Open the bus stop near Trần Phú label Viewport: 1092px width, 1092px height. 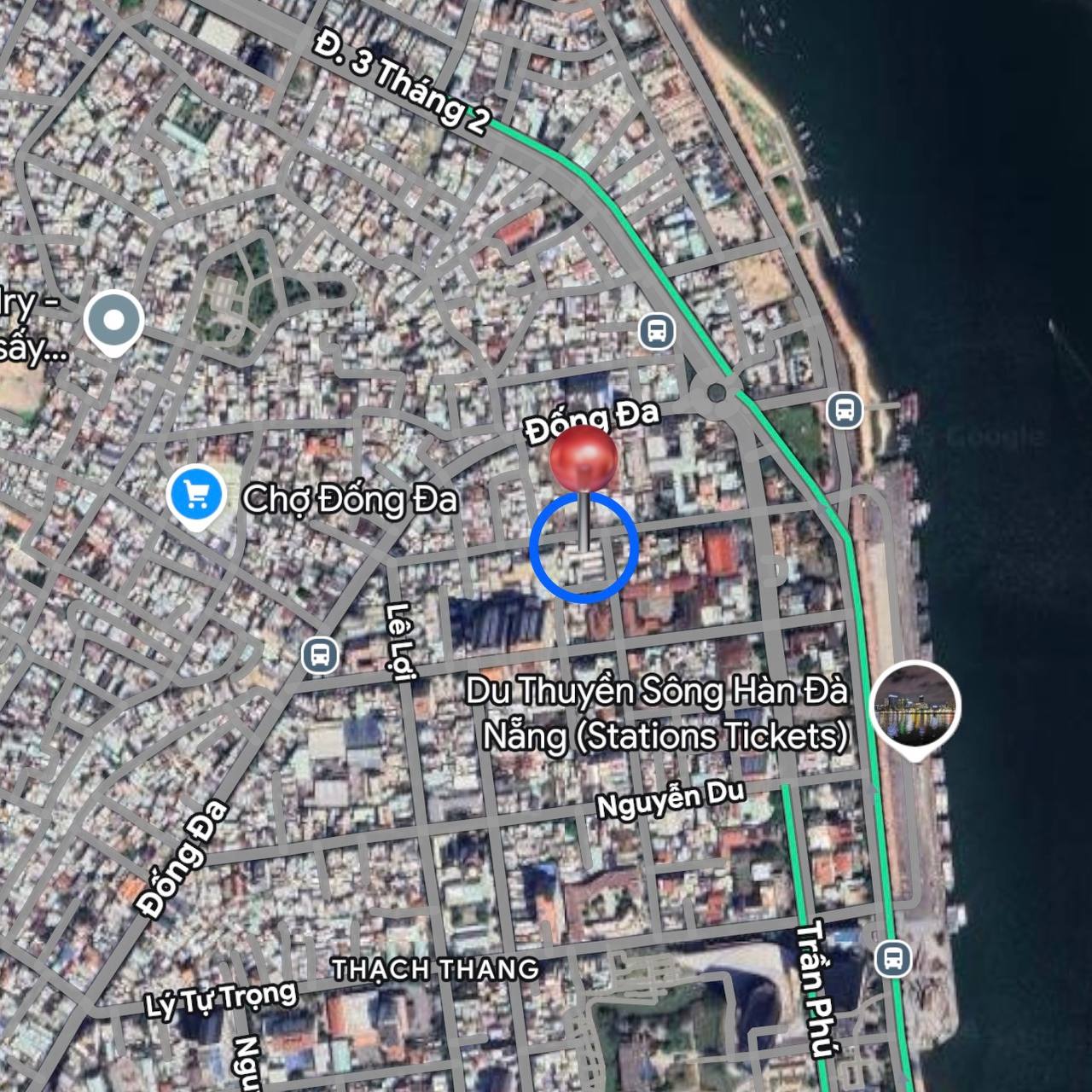892,958
